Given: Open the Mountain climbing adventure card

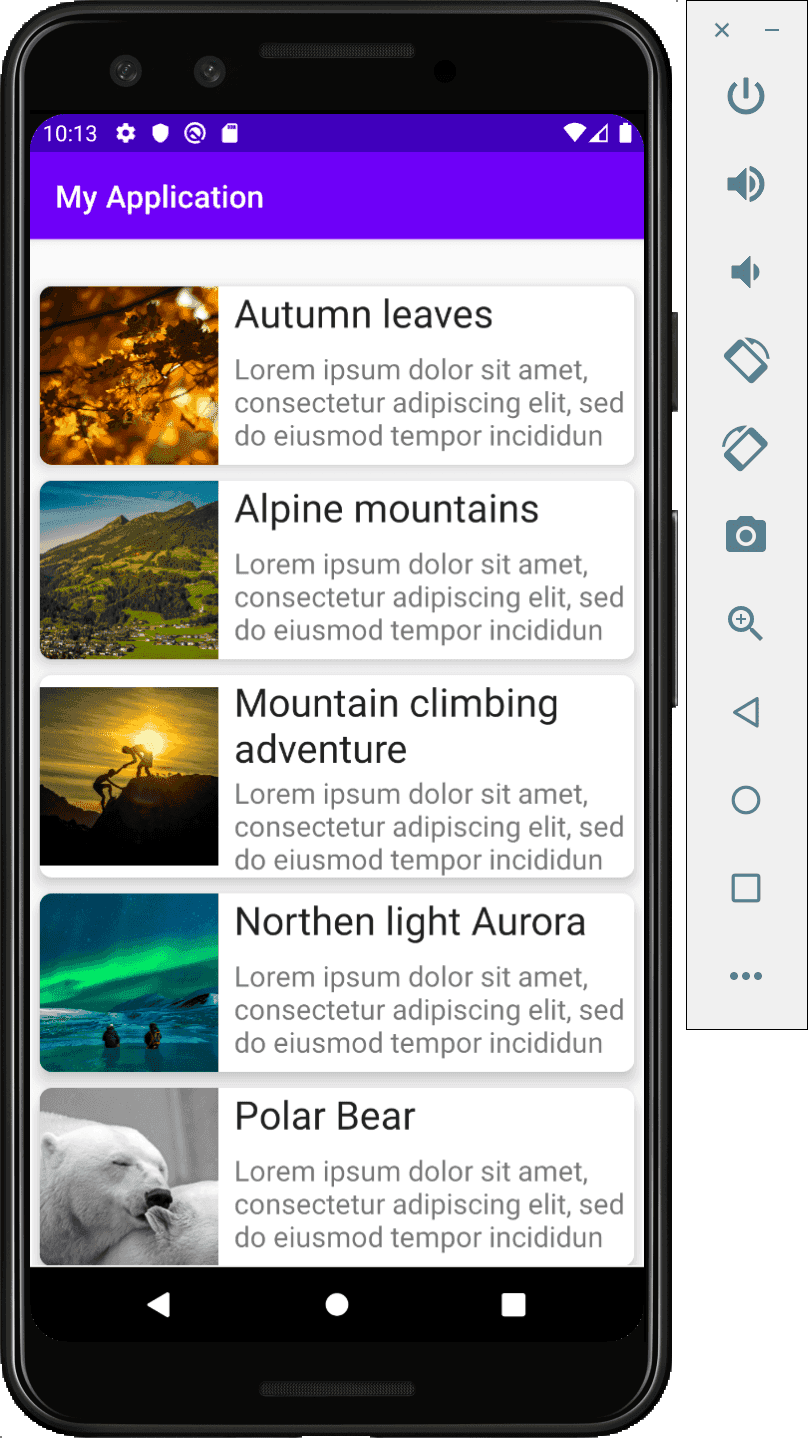Looking at the screenshot, I should click(336, 776).
